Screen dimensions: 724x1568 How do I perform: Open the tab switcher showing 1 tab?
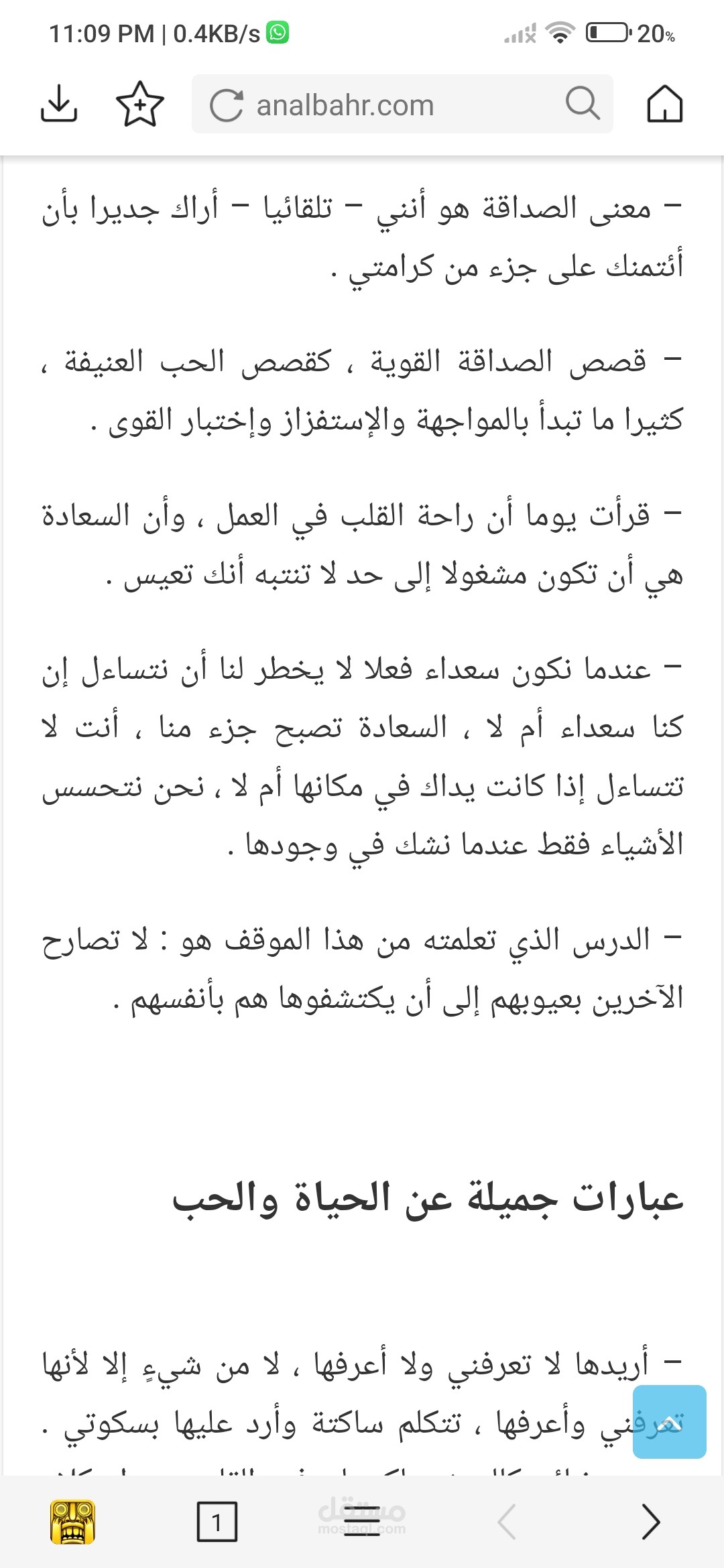(x=217, y=1522)
